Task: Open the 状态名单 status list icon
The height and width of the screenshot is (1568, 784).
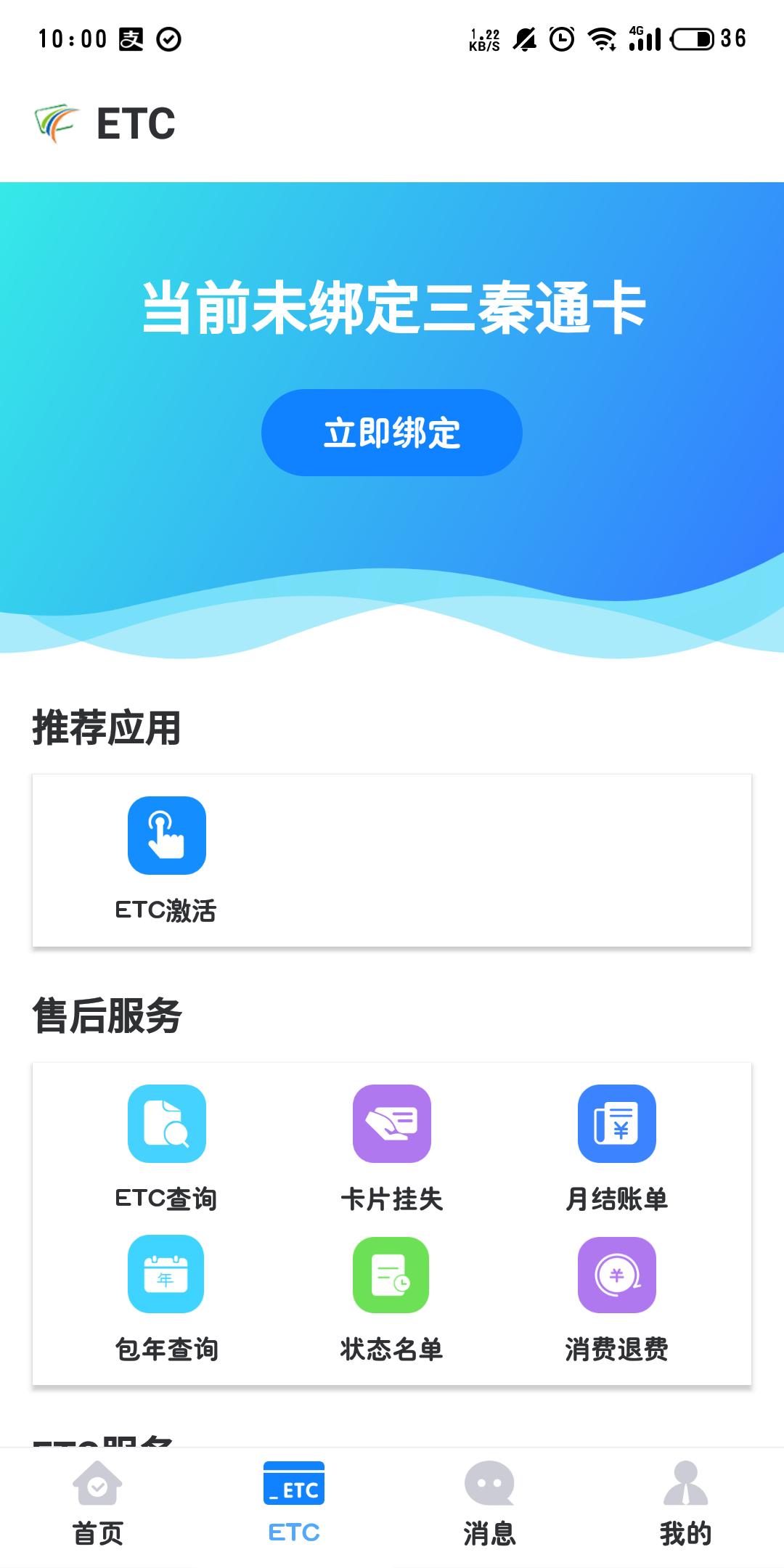Action: pos(391,1275)
